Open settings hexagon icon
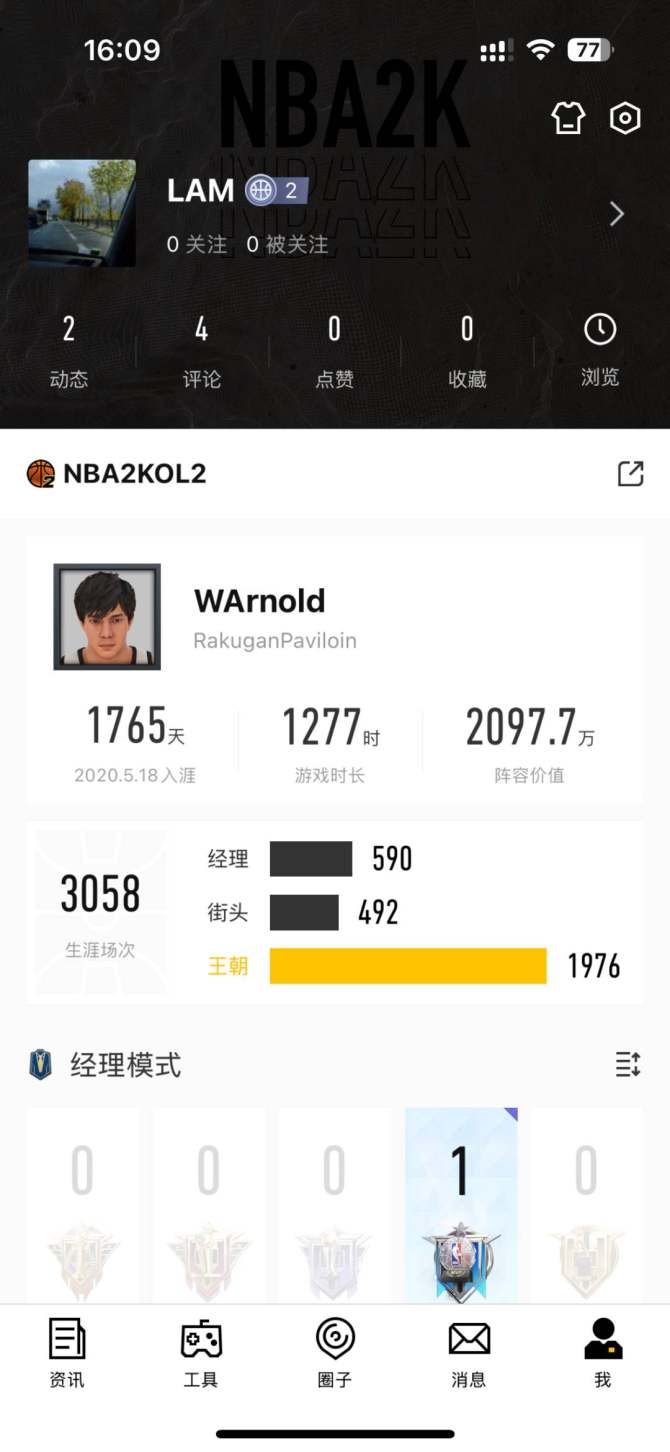 (625, 118)
